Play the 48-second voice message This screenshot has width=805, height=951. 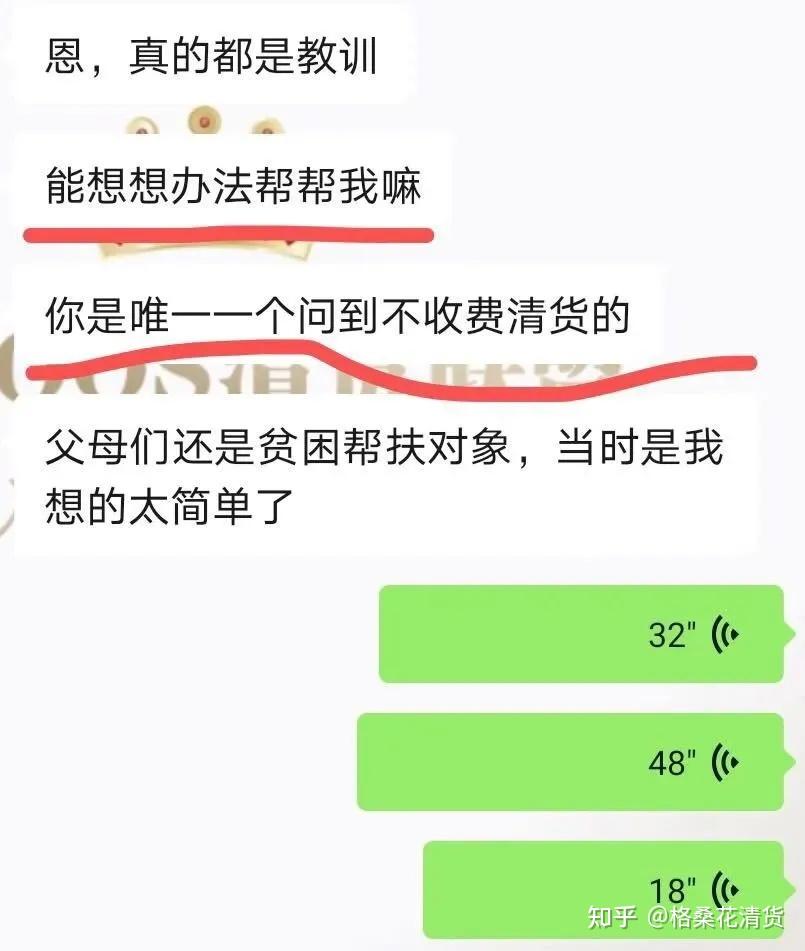(570, 762)
